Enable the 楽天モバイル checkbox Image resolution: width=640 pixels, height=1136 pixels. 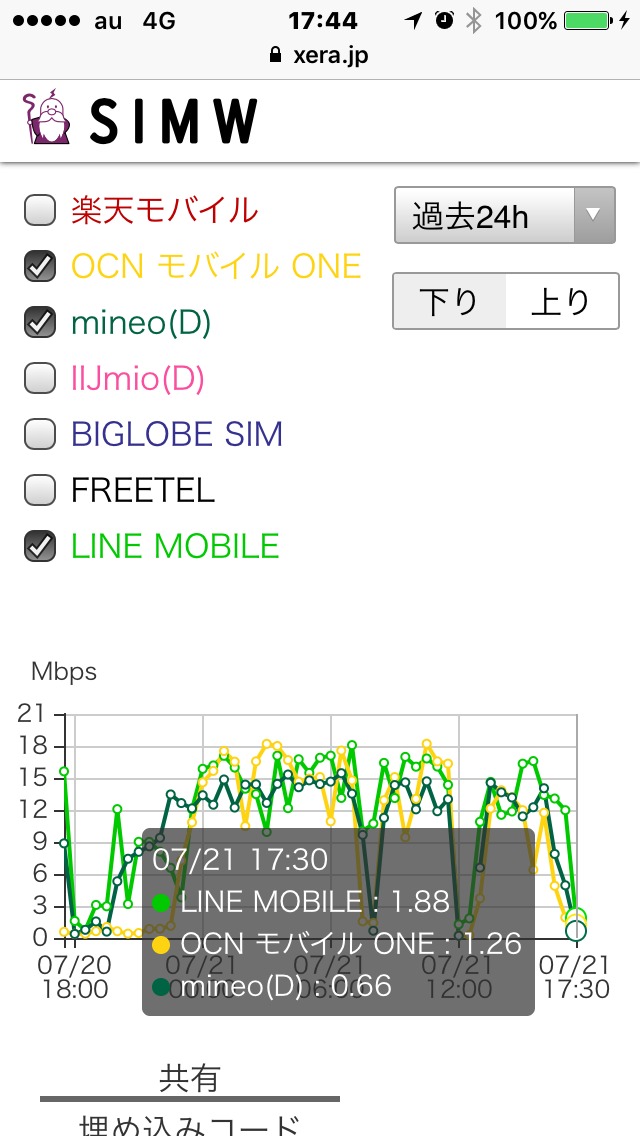click(40, 210)
